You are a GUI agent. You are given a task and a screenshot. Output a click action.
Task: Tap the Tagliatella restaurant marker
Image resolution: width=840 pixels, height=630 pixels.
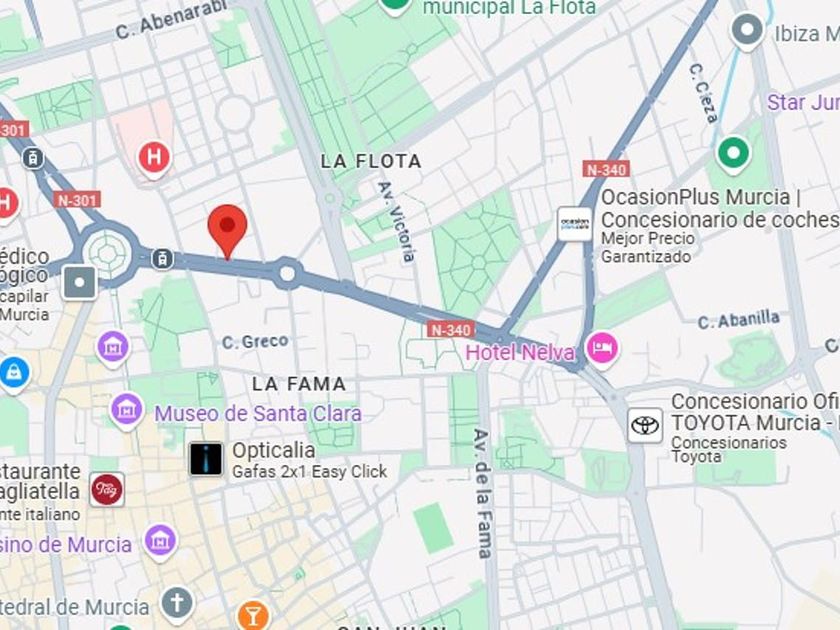[107, 490]
